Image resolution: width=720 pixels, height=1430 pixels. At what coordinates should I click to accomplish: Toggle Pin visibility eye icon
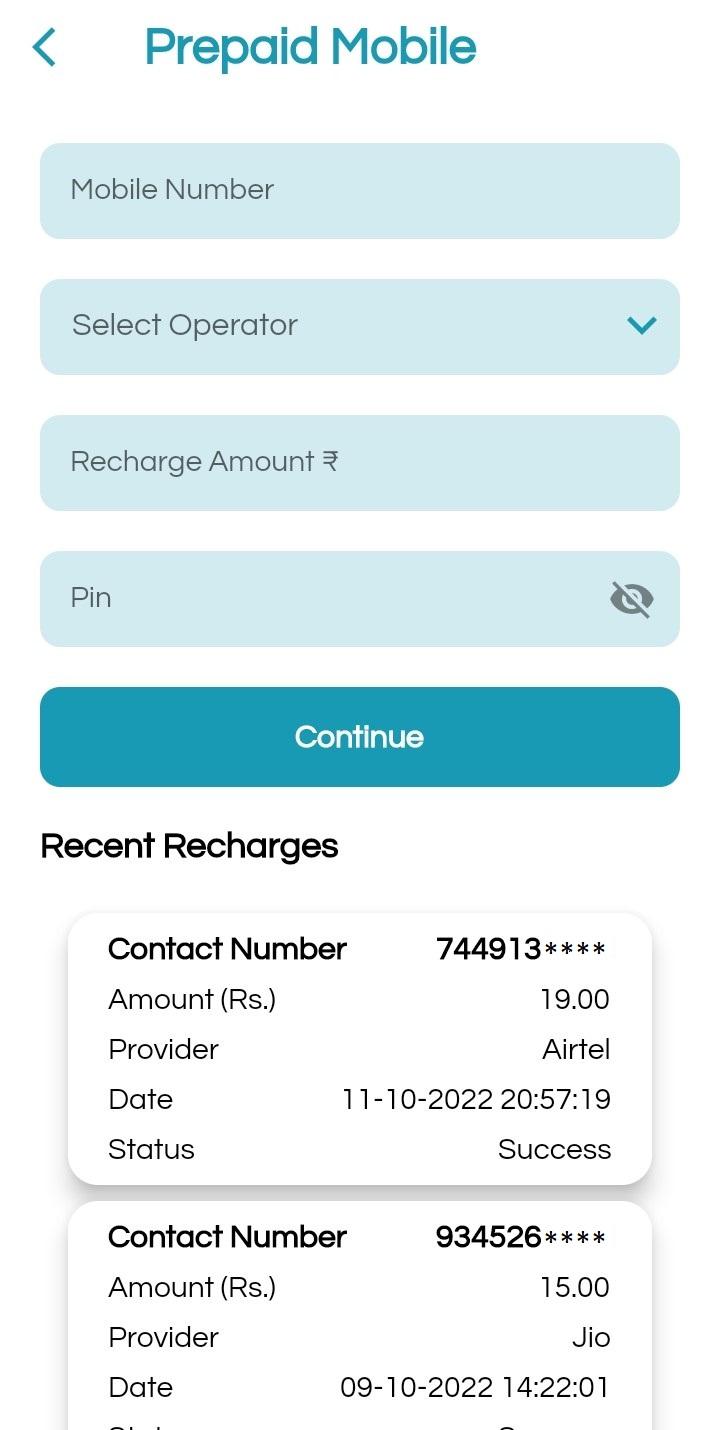[x=632, y=599]
